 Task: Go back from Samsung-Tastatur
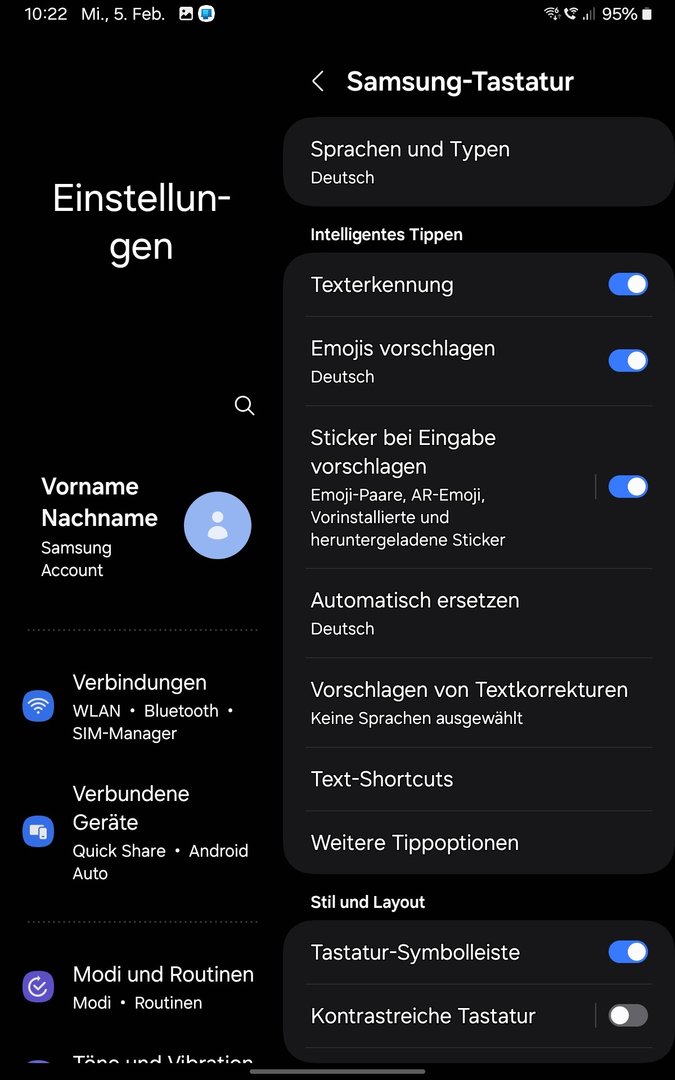[x=318, y=82]
